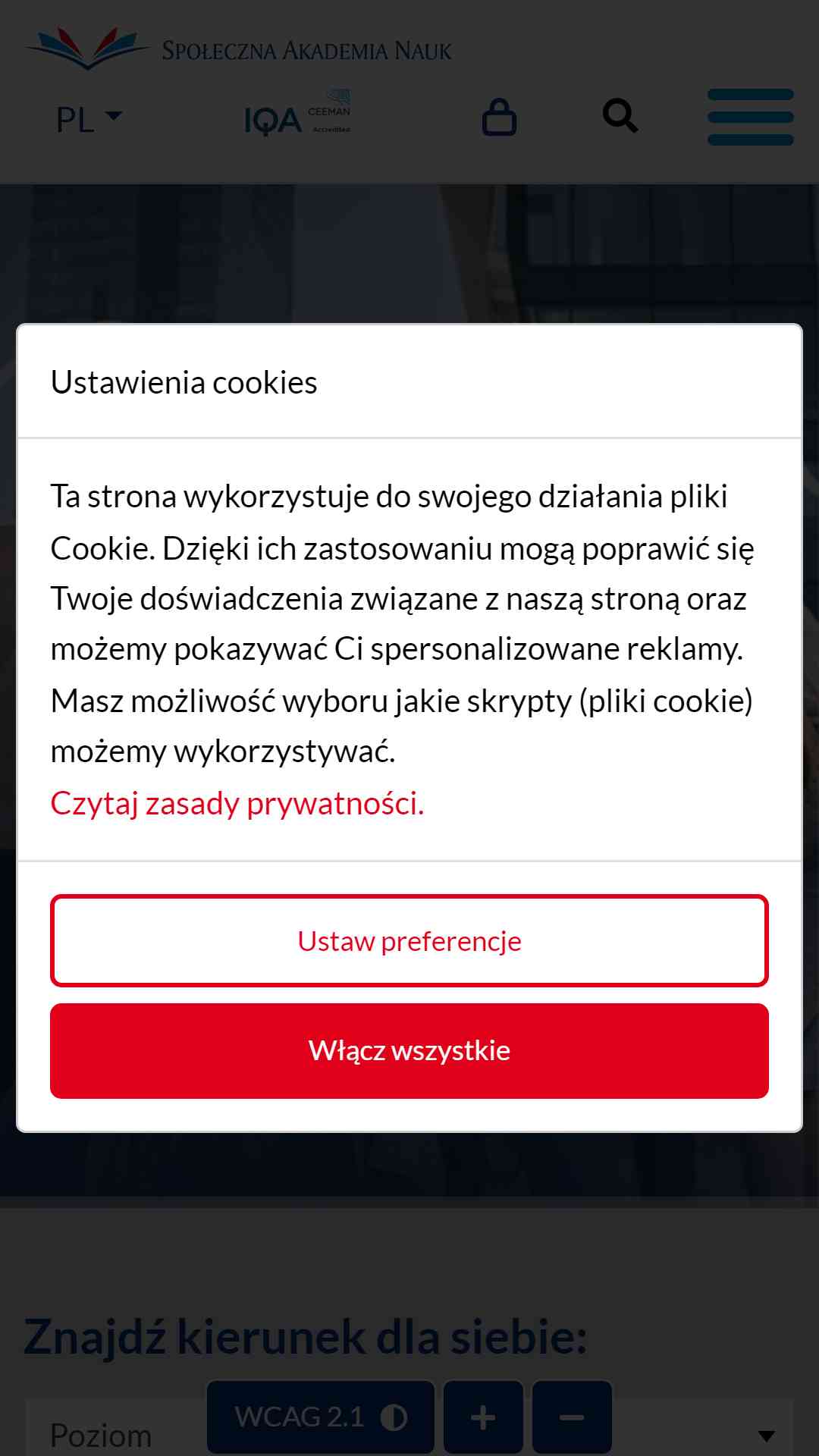Open the login padlock icon
819x1456 pixels.
point(499,117)
